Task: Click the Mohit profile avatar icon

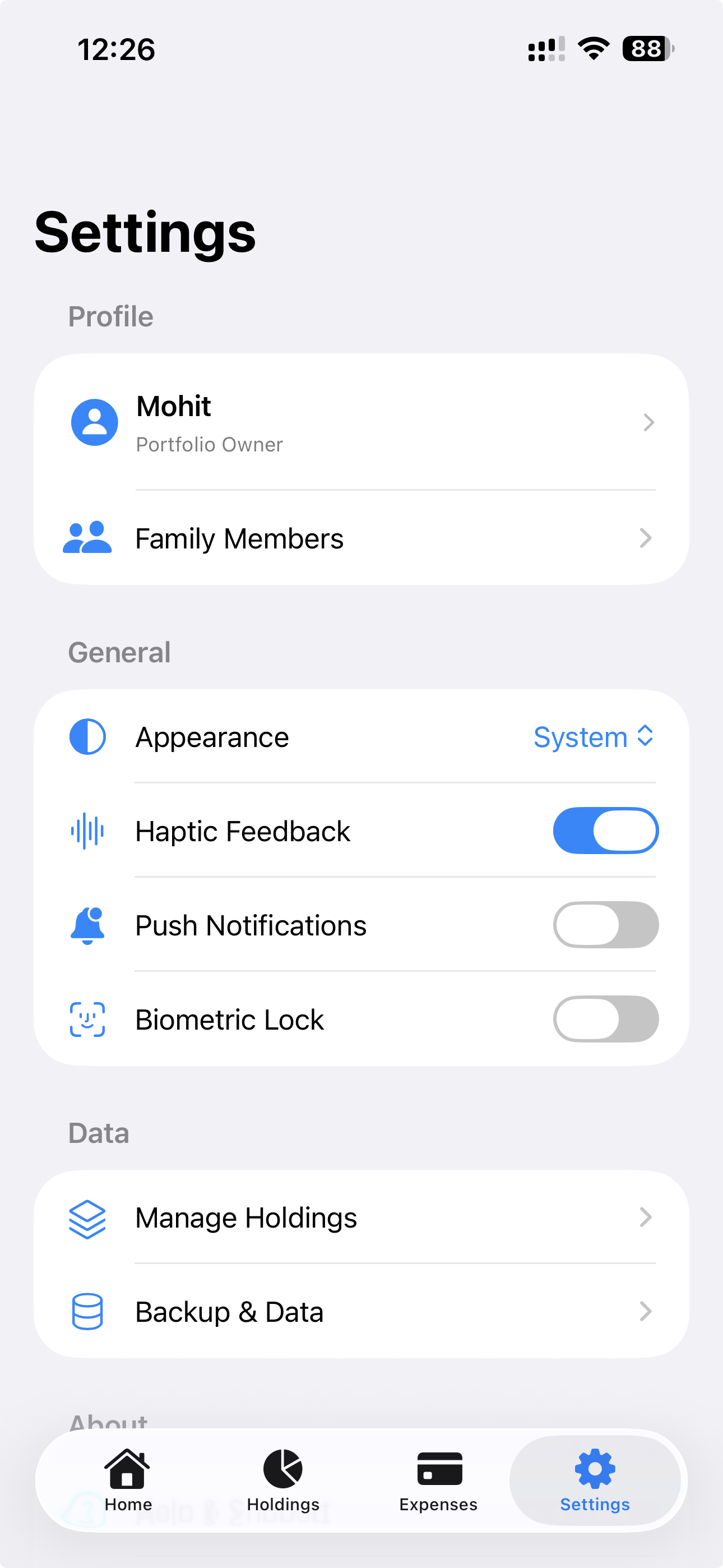Action: point(94,422)
